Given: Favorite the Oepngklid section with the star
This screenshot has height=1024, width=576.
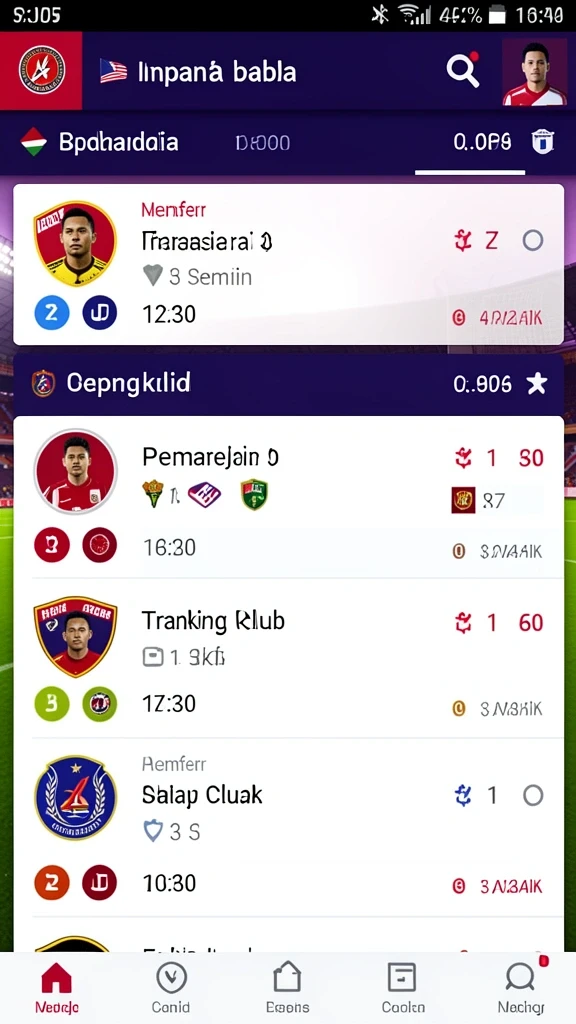Looking at the screenshot, I should click(537, 384).
